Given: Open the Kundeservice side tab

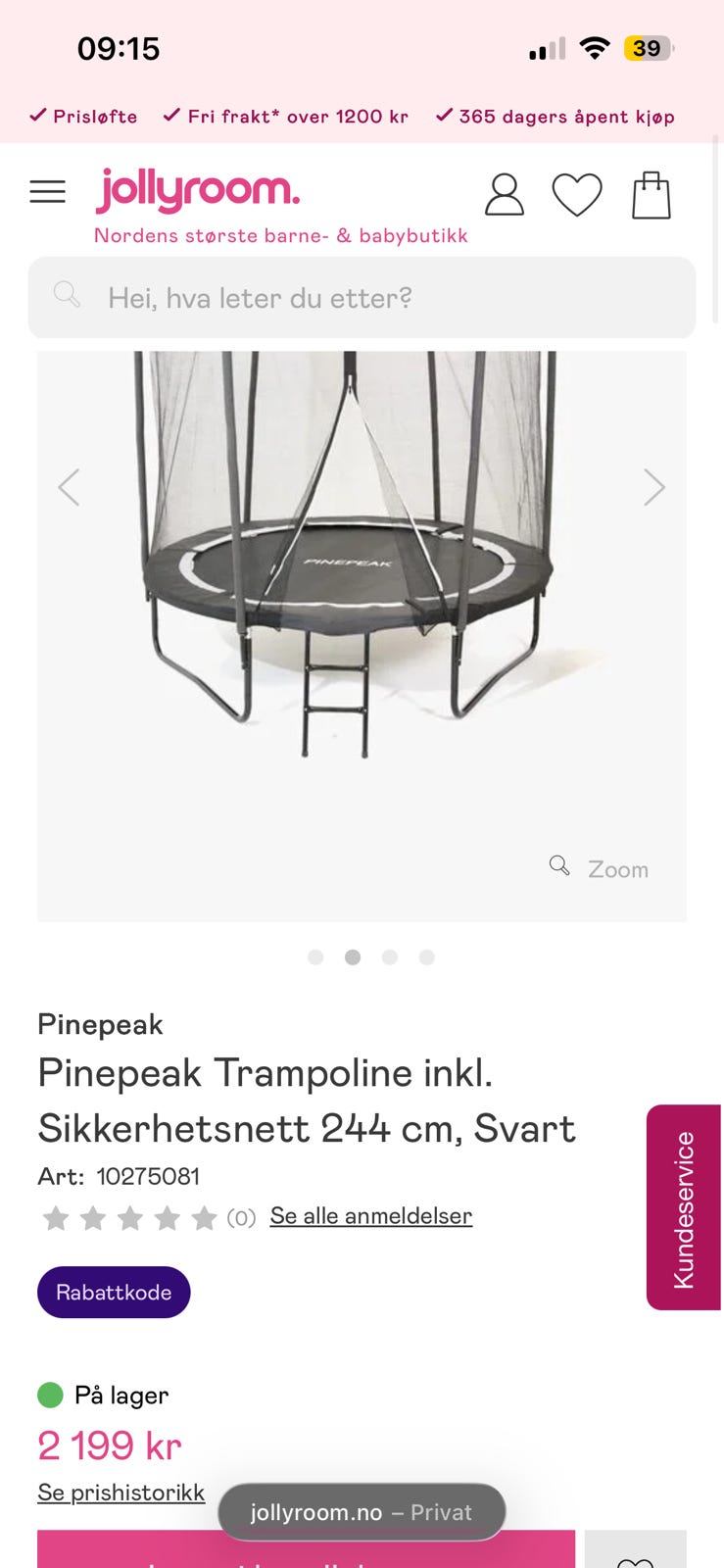Looking at the screenshot, I should point(684,1207).
